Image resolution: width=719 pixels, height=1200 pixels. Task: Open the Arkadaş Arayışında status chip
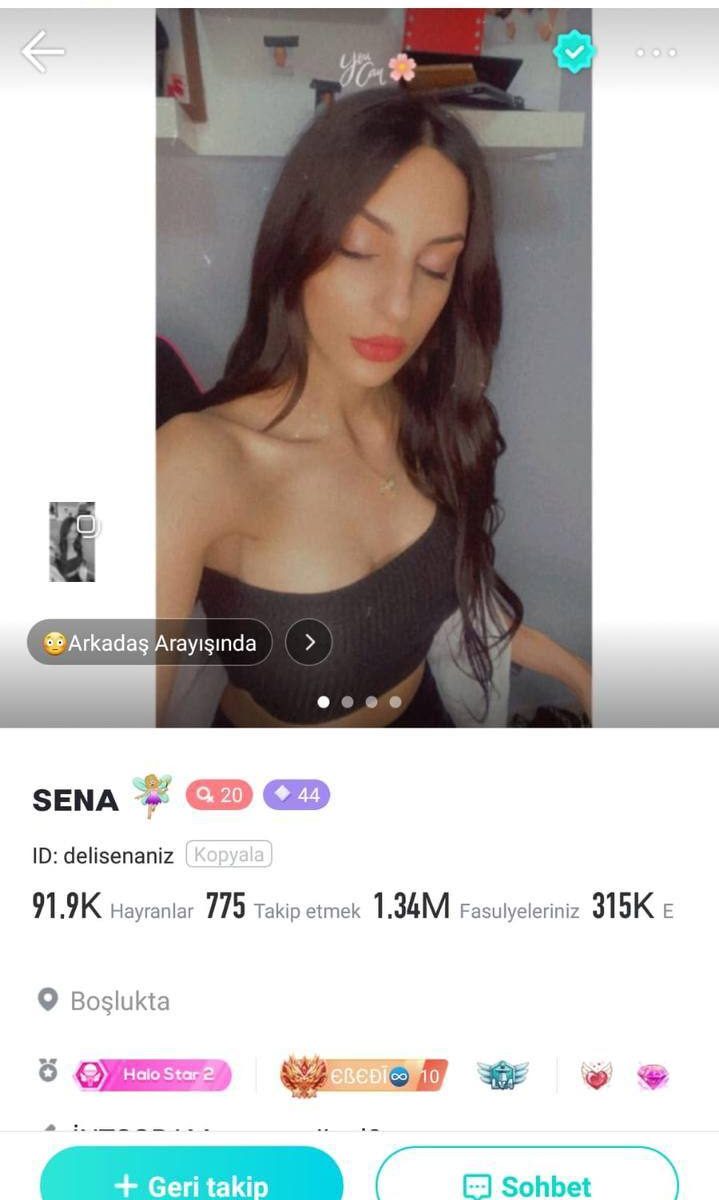(150, 643)
